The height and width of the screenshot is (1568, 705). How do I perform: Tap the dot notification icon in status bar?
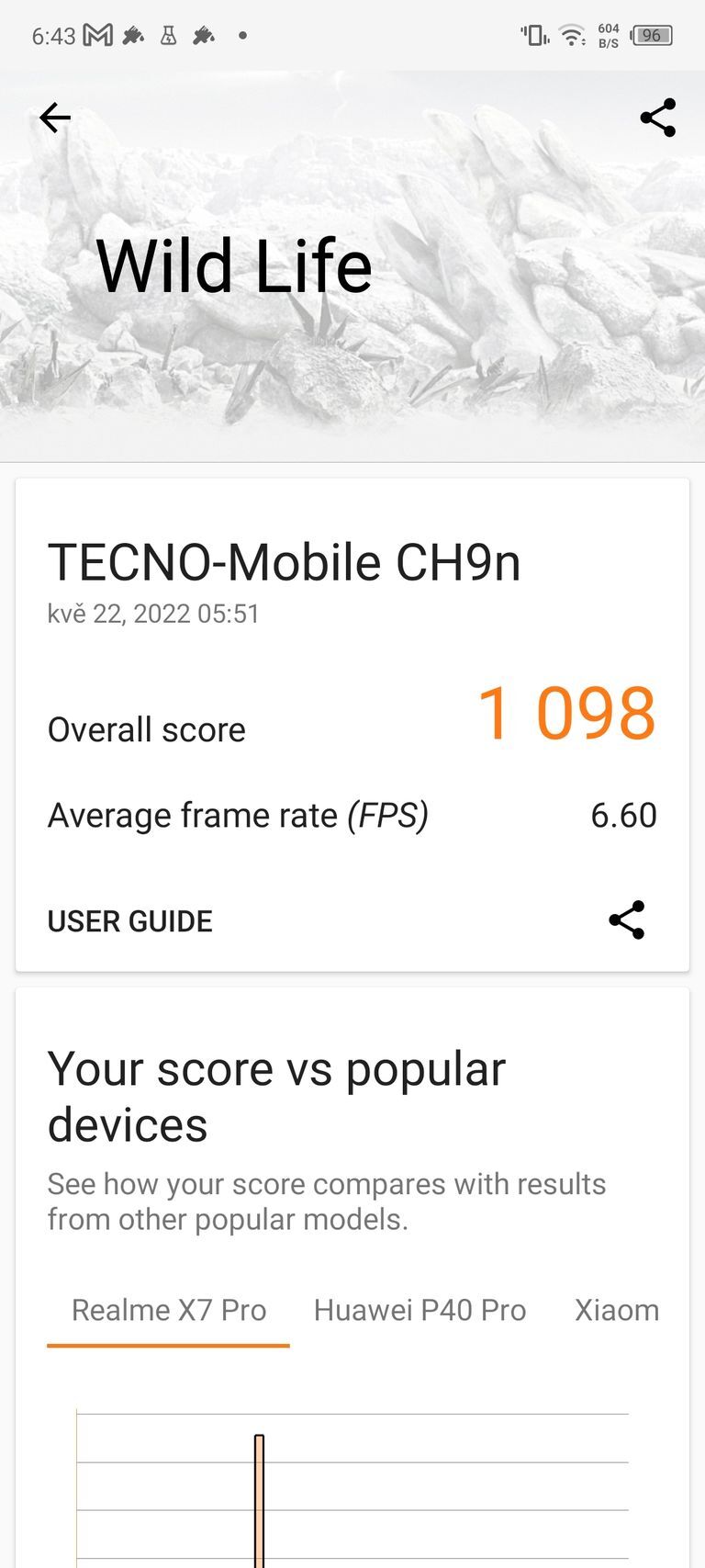[x=242, y=37]
